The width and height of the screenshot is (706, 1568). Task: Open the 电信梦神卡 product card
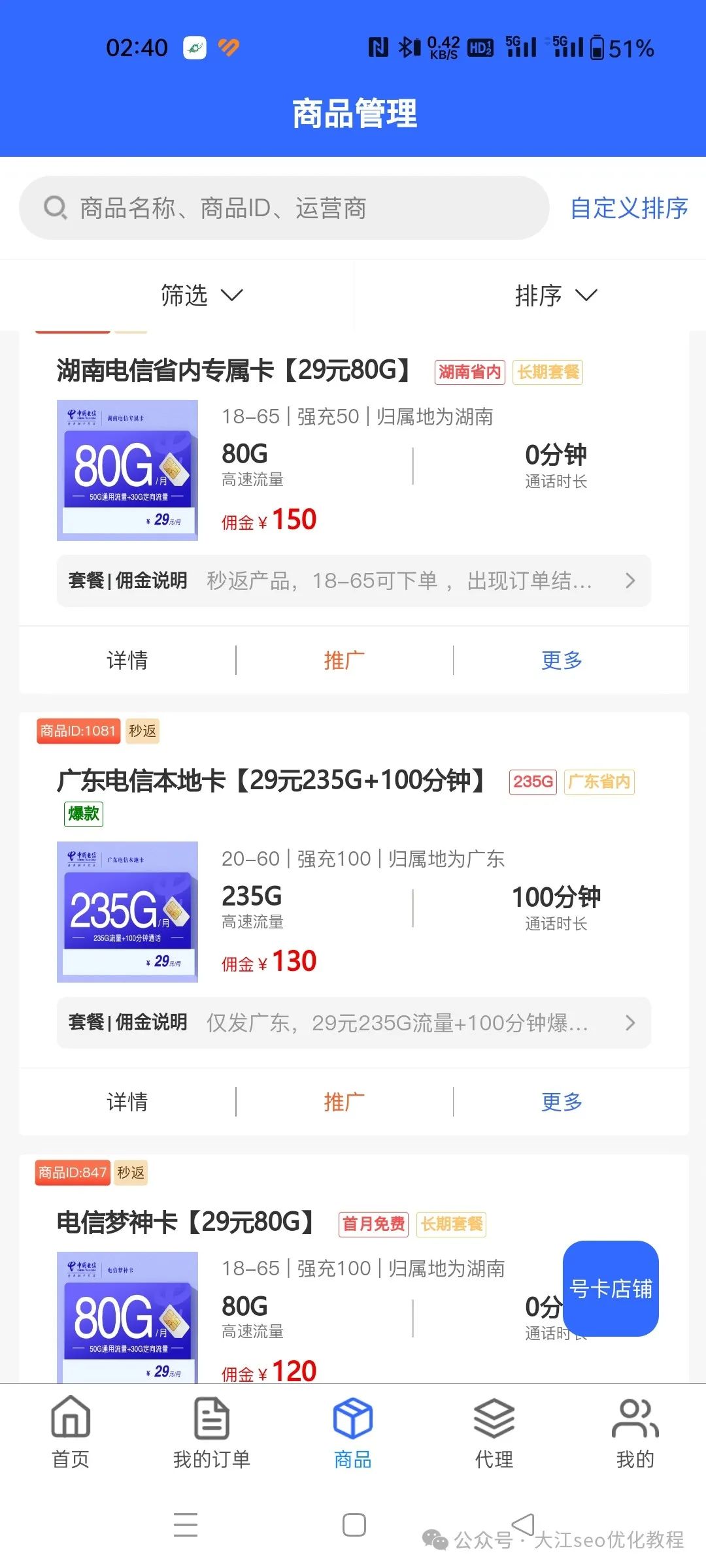tap(186, 1222)
